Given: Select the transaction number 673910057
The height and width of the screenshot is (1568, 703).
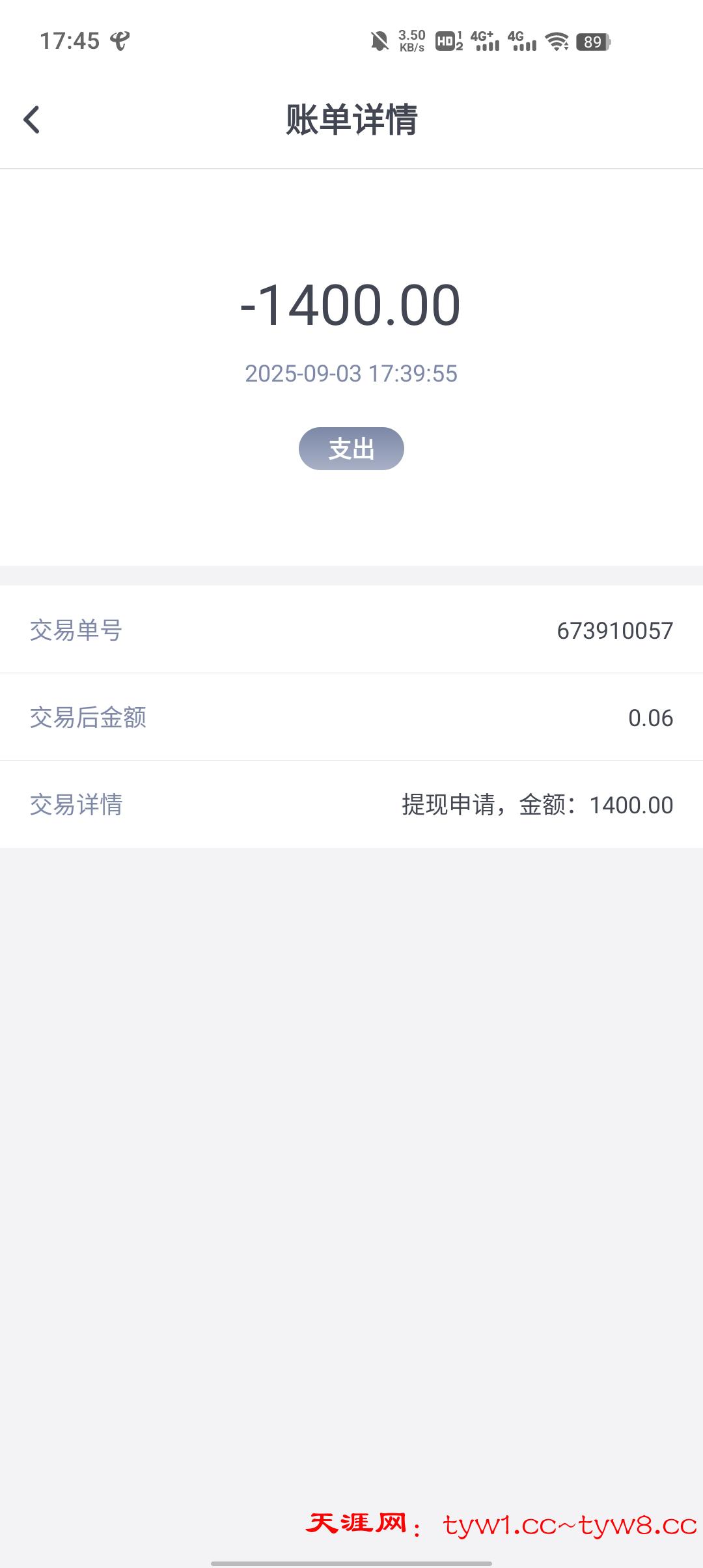Looking at the screenshot, I should pyautogui.click(x=614, y=630).
